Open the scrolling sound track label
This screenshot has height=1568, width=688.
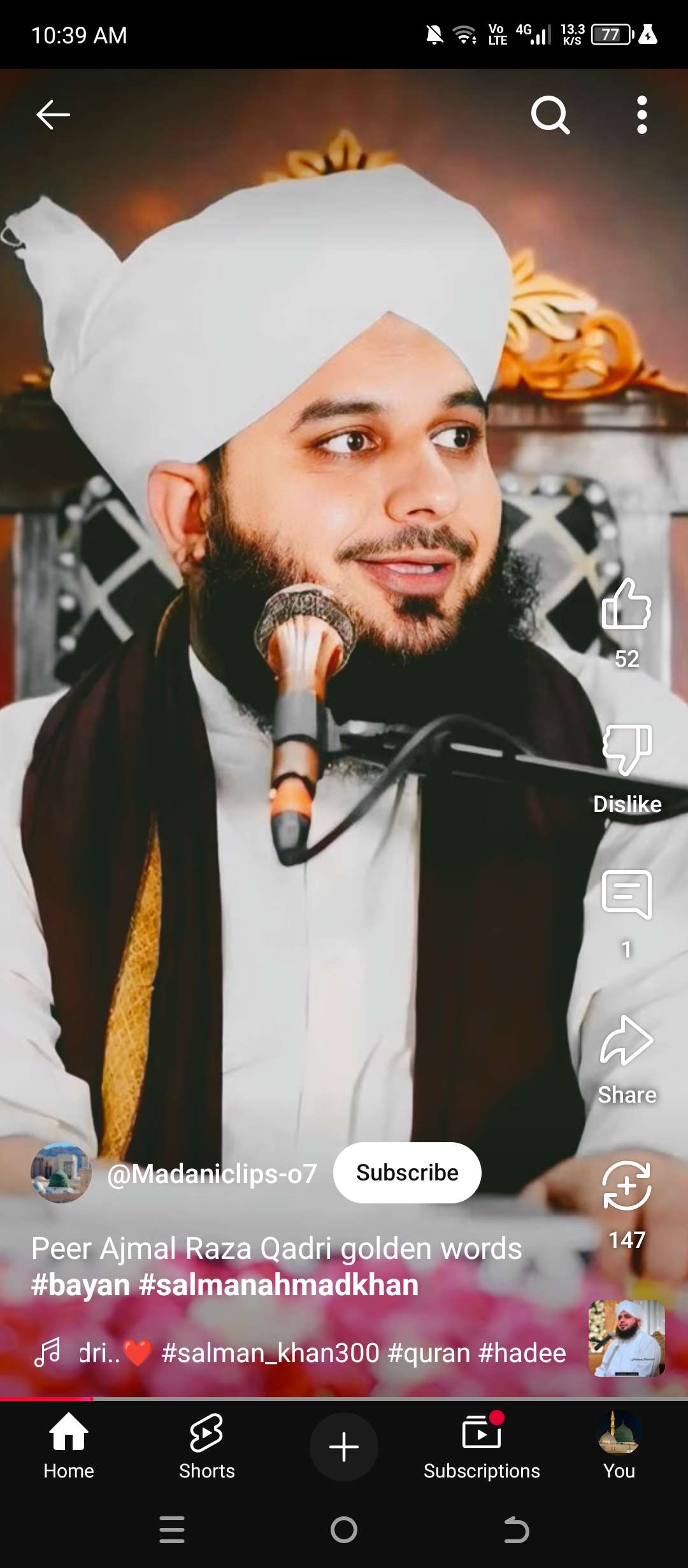point(319,1353)
